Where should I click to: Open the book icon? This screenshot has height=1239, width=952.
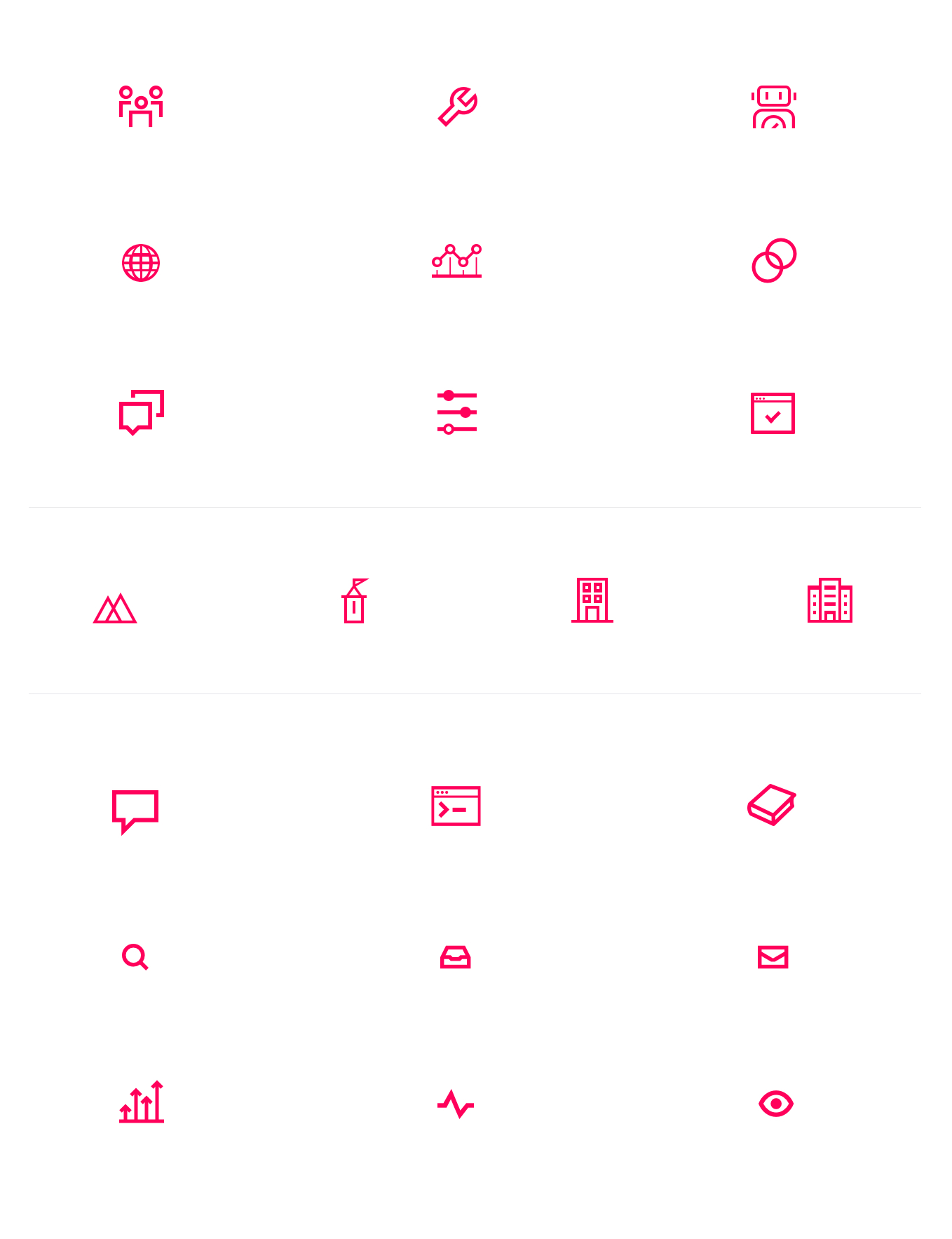coord(772,805)
